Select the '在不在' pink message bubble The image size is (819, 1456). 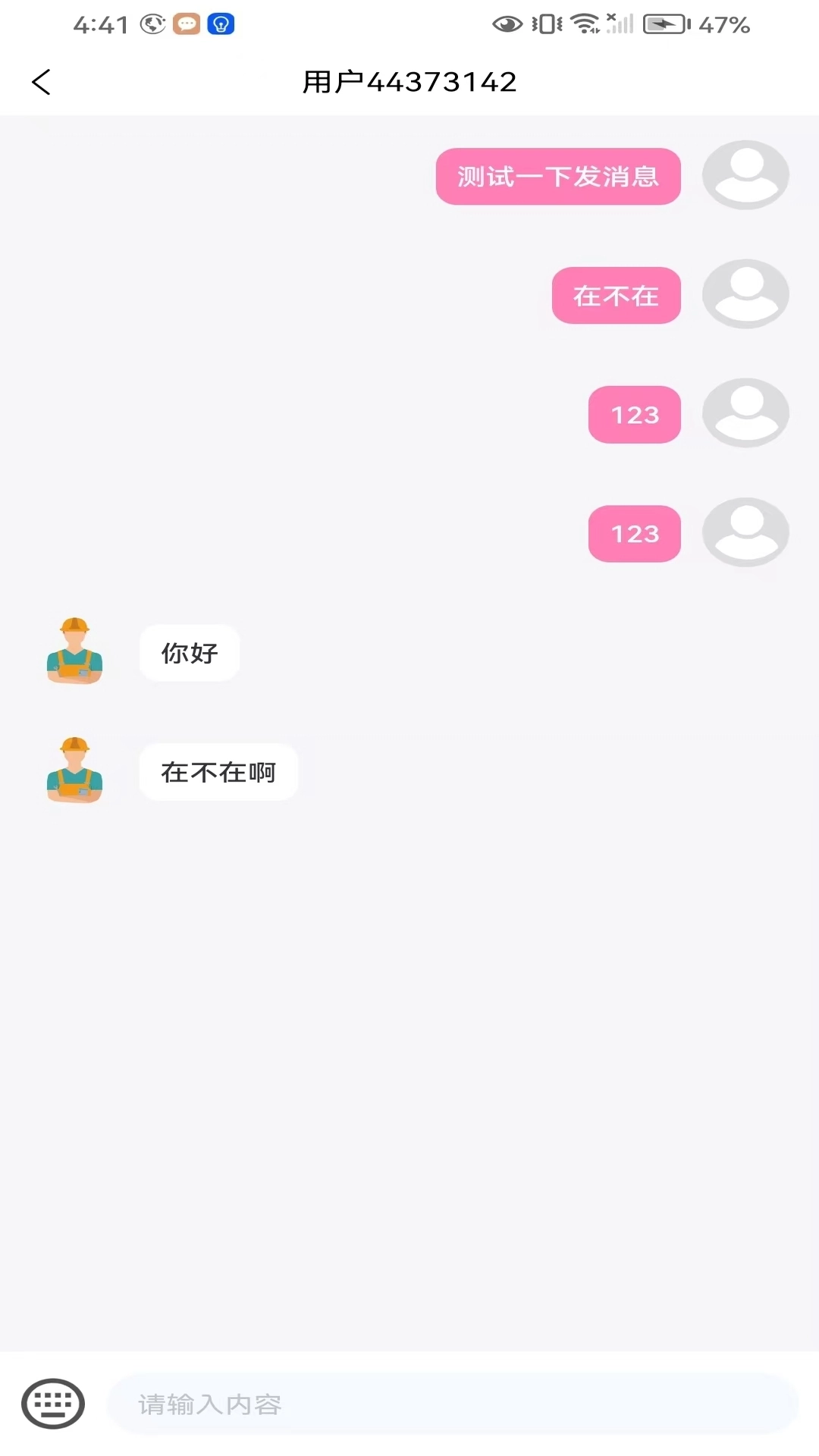point(616,295)
